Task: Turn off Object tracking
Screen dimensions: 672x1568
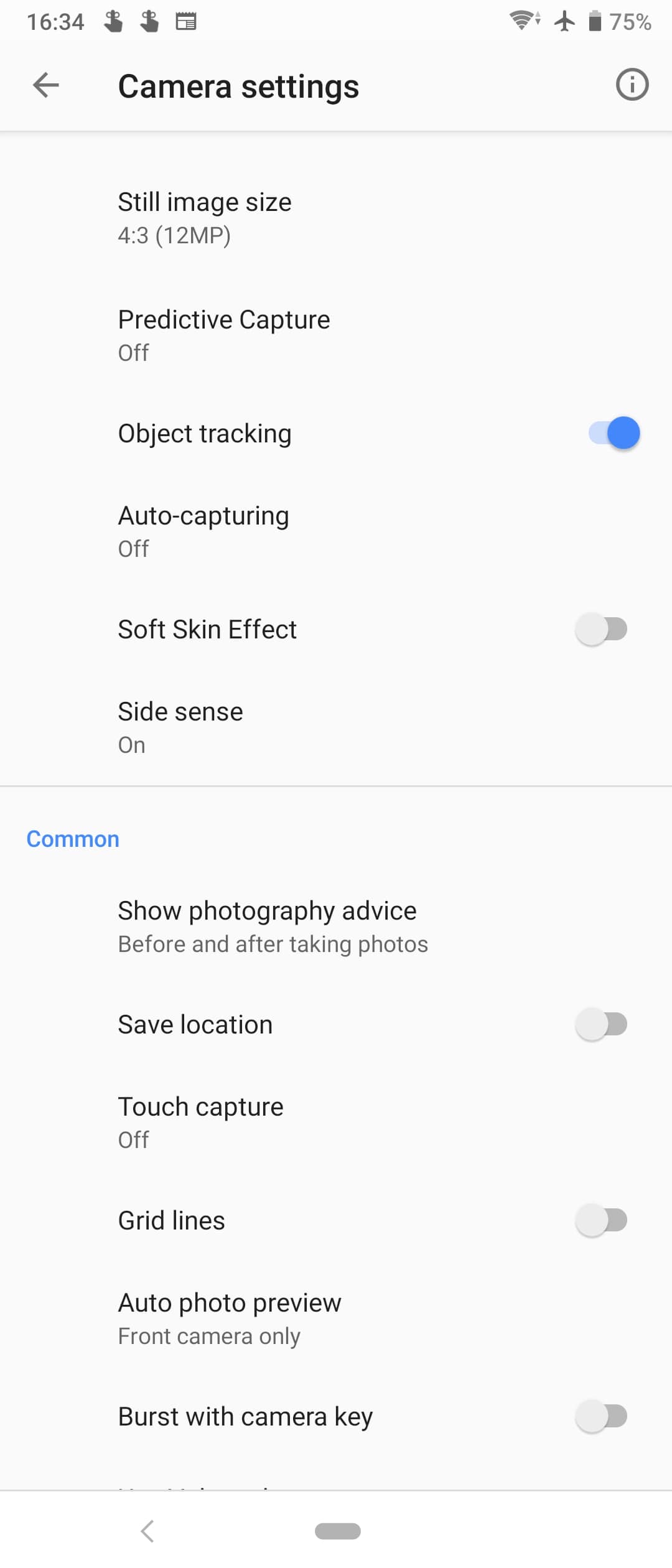Action: tap(614, 433)
